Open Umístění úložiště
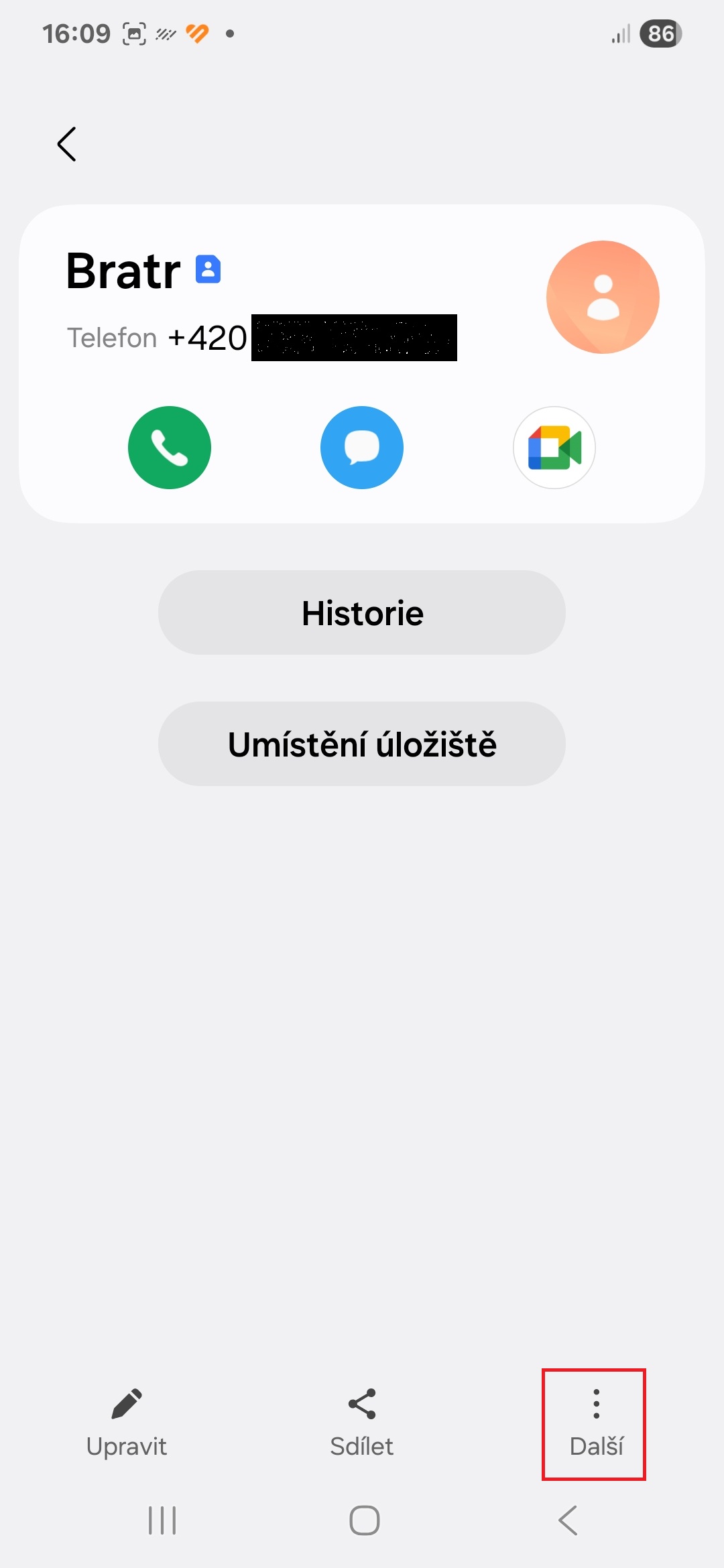This screenshot has width=724, height=1568. tap(362, 744)
